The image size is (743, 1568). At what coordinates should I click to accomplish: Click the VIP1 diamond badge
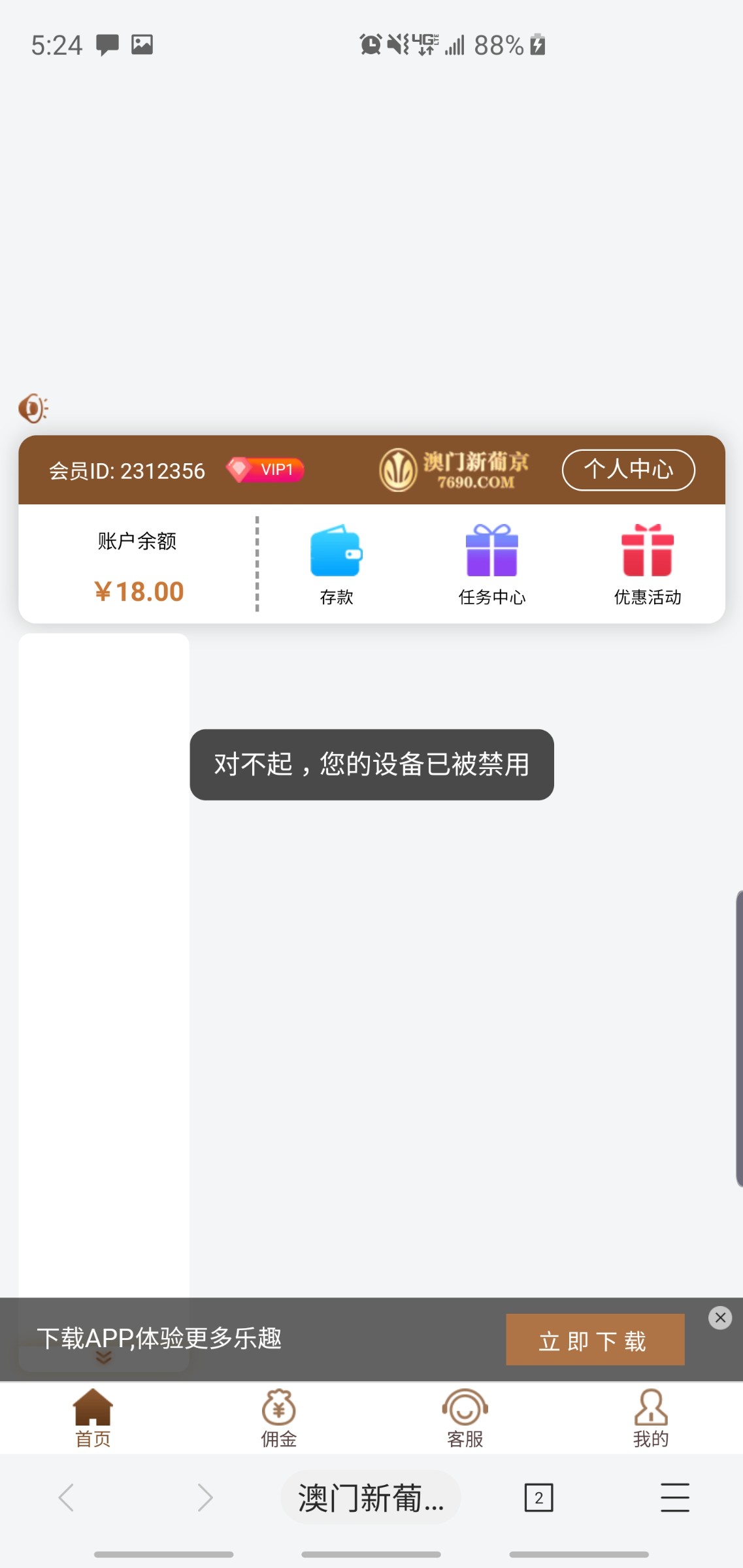tap(265, 469)
